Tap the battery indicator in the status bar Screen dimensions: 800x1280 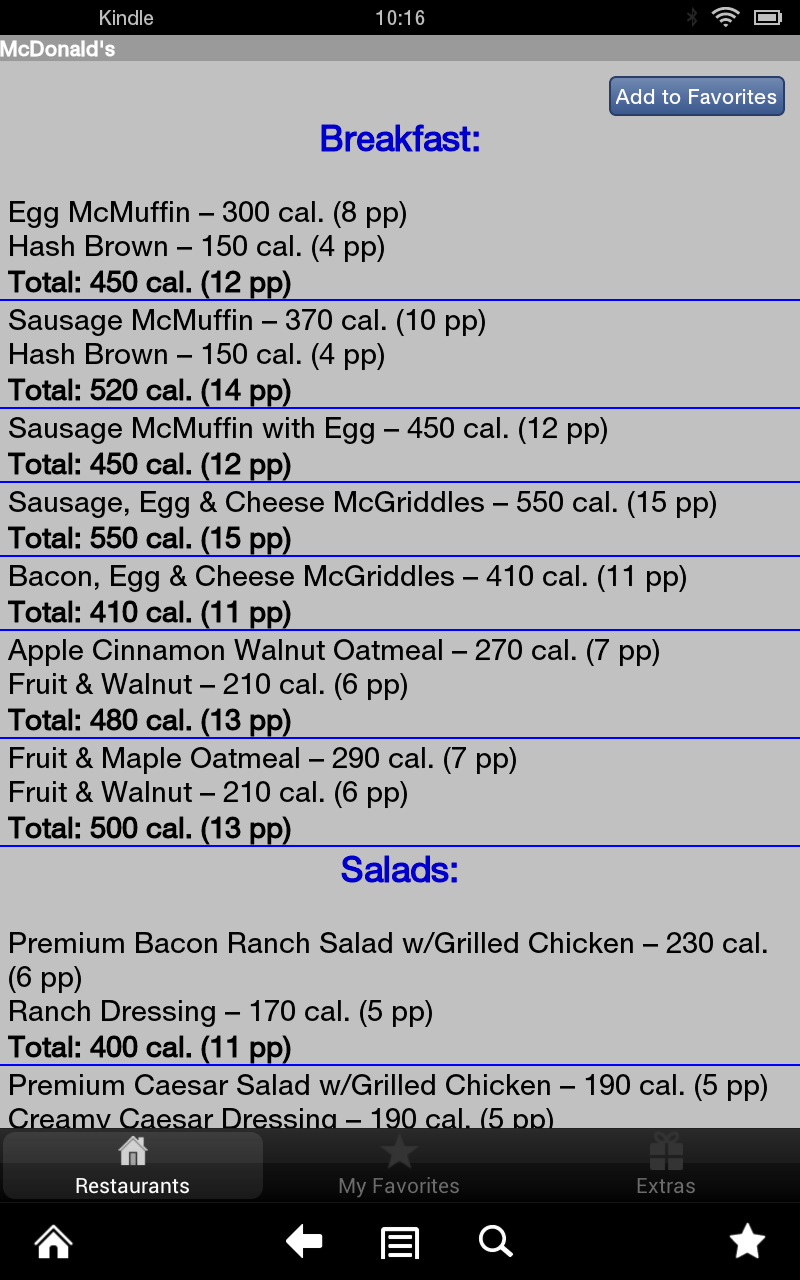tap(768, 16)
